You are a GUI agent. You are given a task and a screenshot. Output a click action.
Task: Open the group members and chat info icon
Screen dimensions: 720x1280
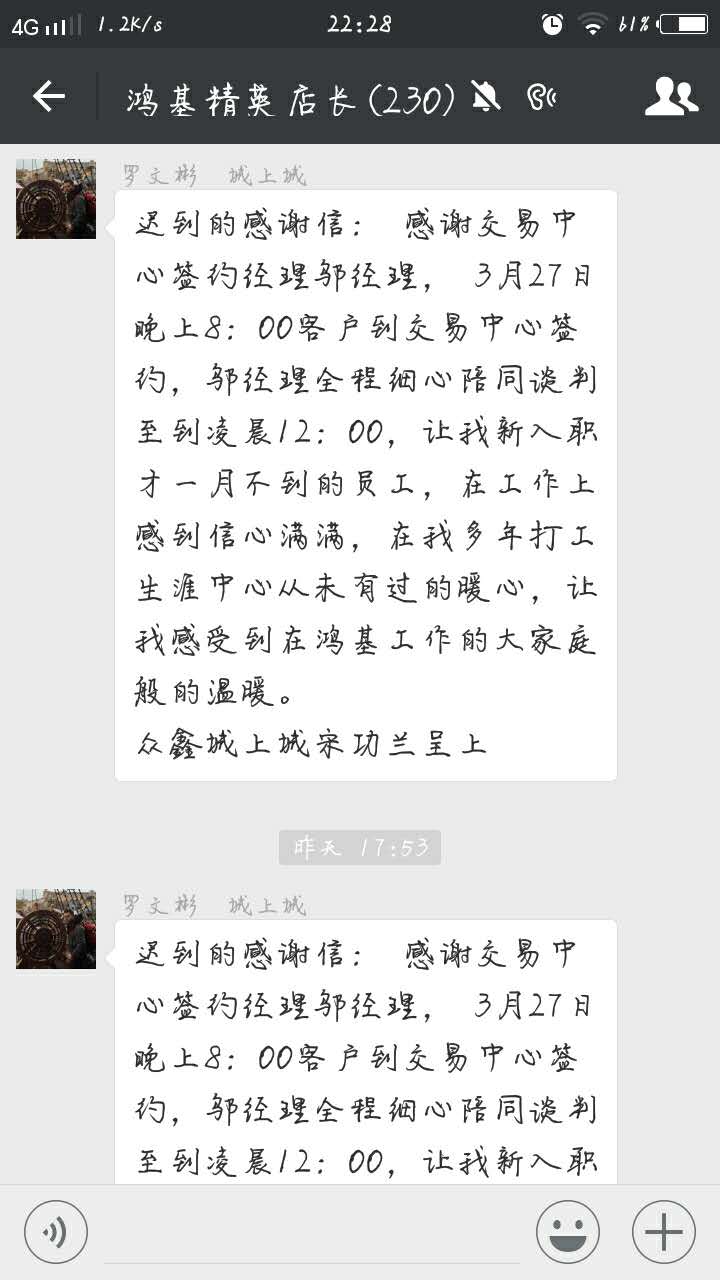tap(671, 96)
